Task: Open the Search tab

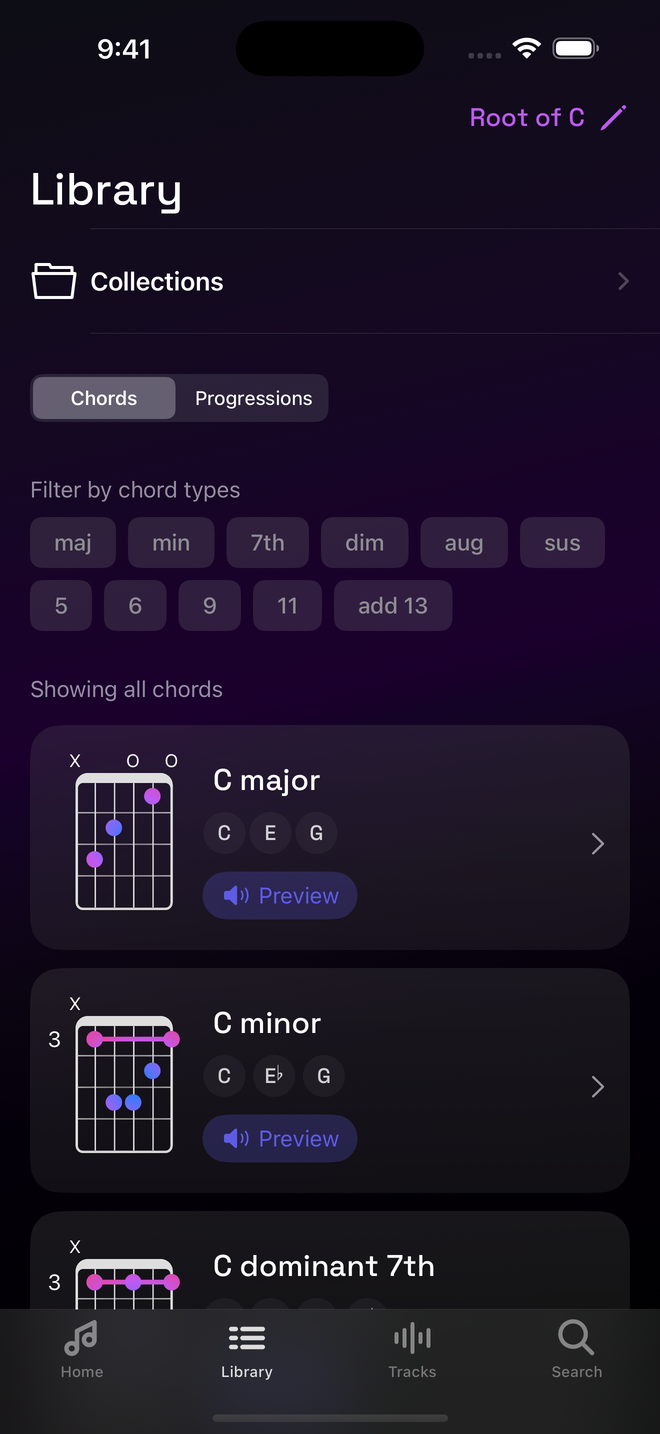Action: click(577, 1350)
